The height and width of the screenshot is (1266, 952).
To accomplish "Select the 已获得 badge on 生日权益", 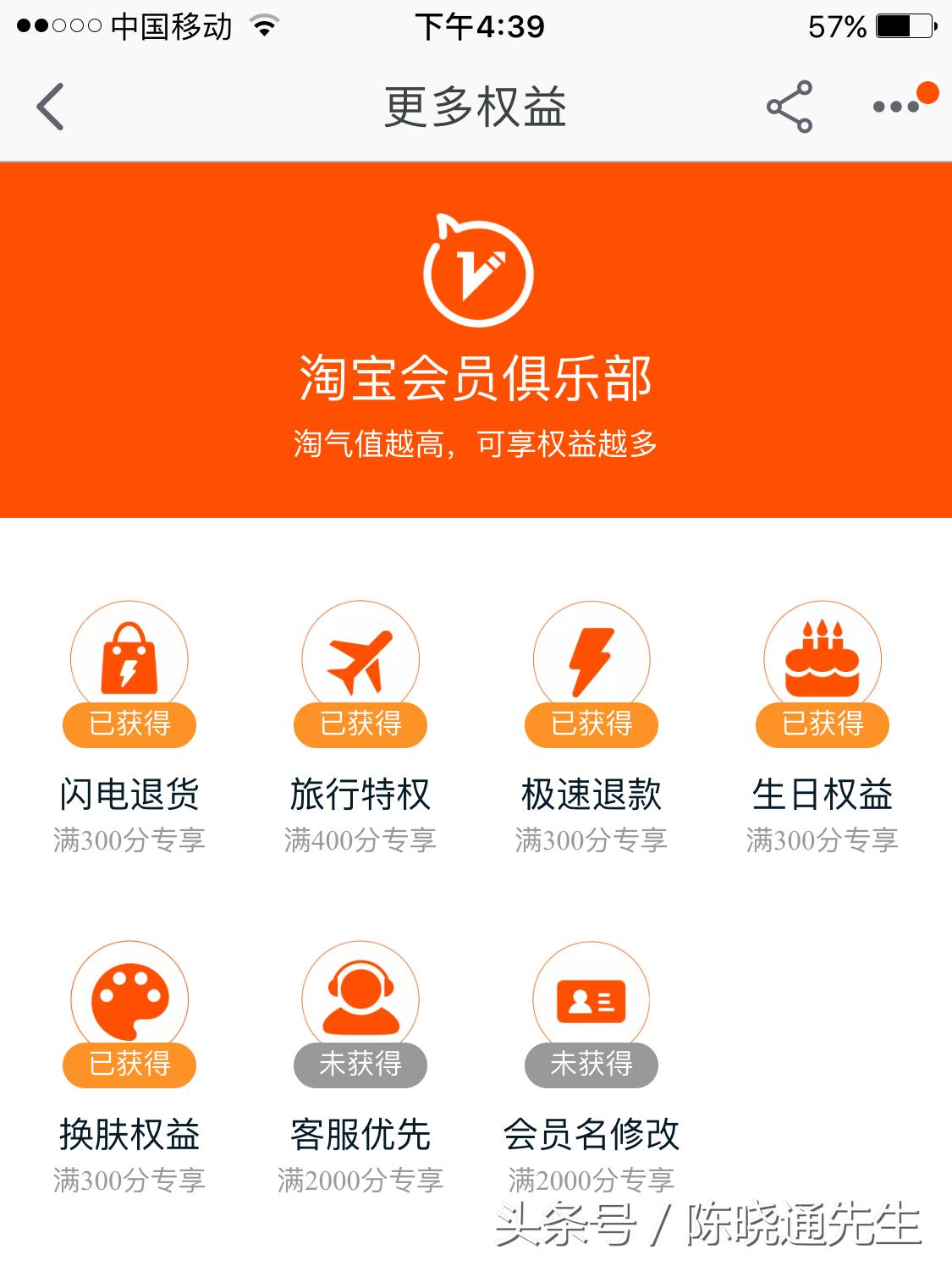I will point(822,725).
